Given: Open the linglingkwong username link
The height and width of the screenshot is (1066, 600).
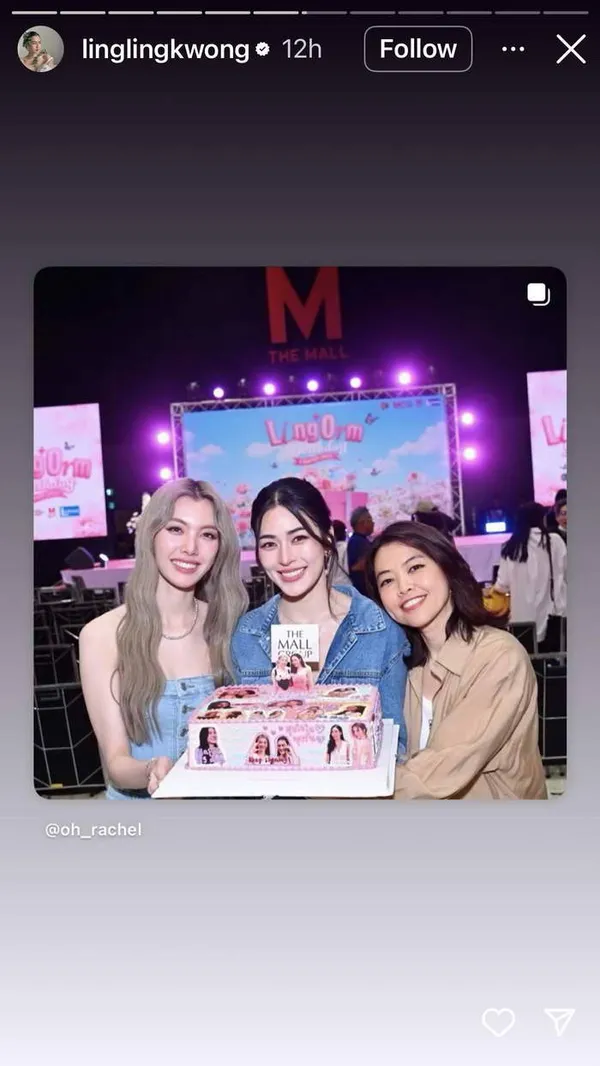Looking at the screenshot, I should click(165, 49).
